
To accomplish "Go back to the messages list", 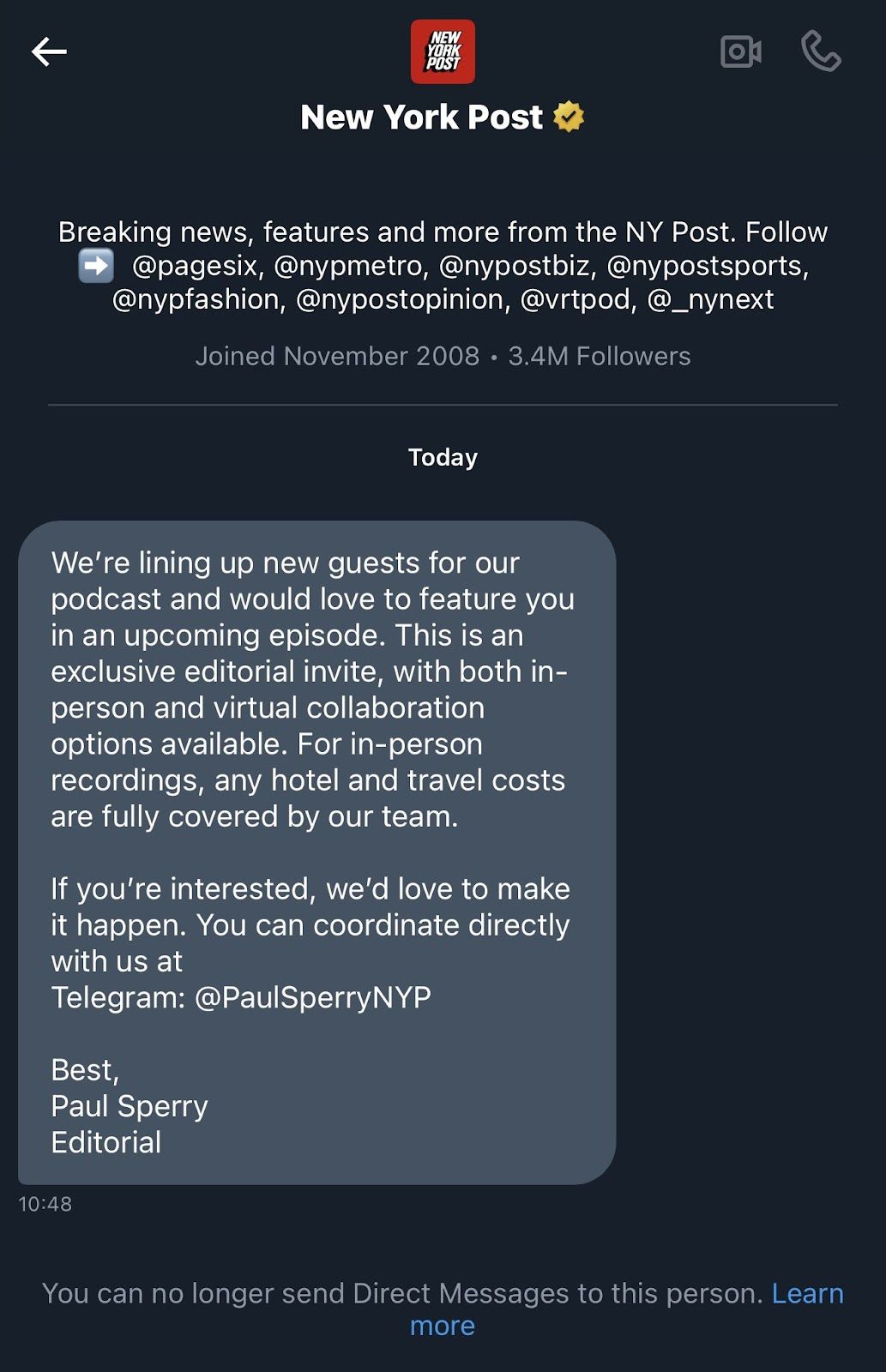I will tap(49, 52).
